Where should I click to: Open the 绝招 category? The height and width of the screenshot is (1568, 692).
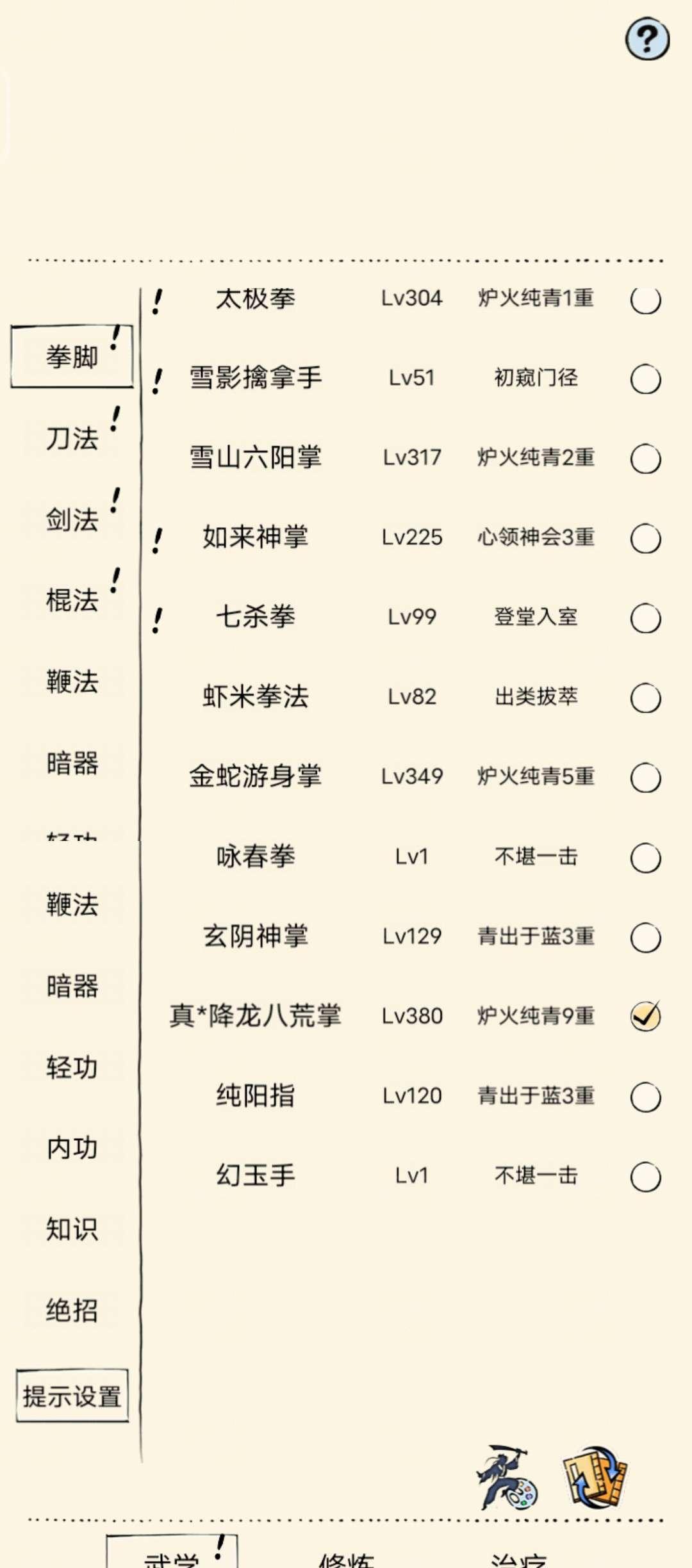tap(72, 1310)
